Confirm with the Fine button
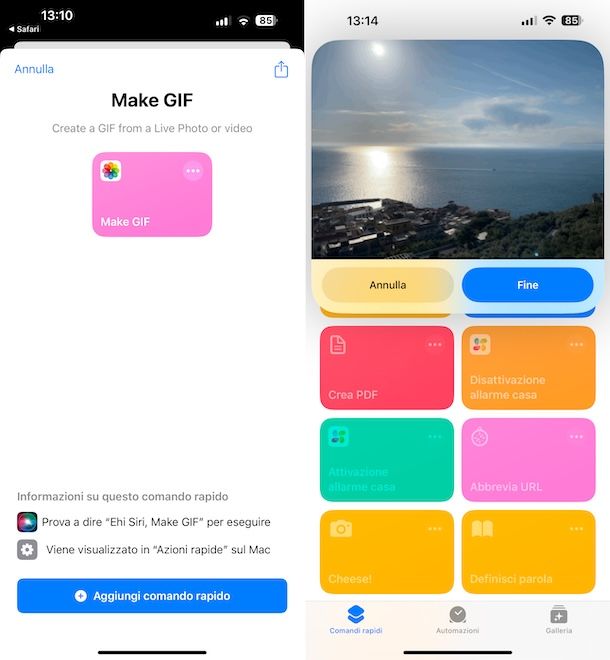Viewport: 610px width, 660px height. [x=527, y=285]
